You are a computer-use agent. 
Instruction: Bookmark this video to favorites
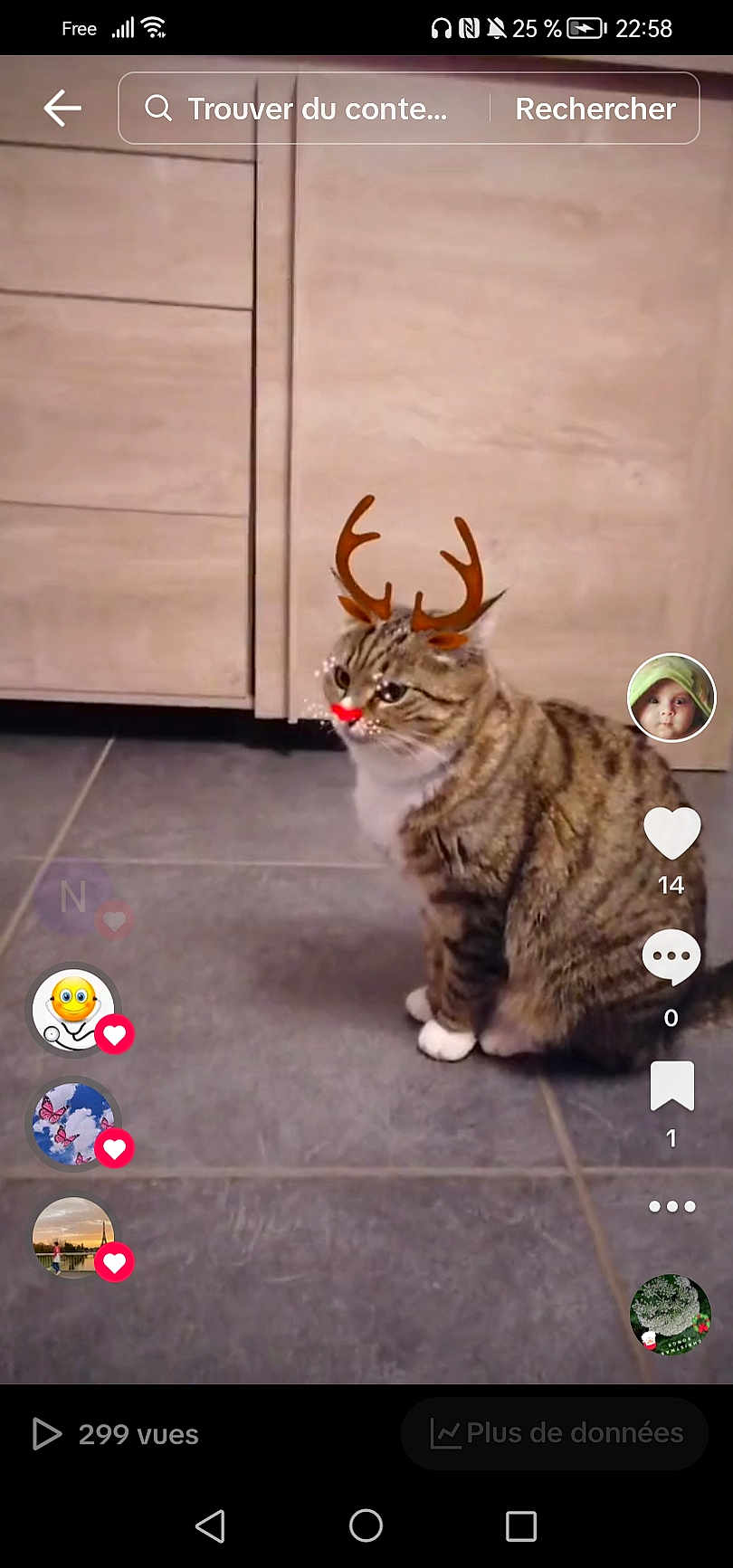tap(671, 1086)
